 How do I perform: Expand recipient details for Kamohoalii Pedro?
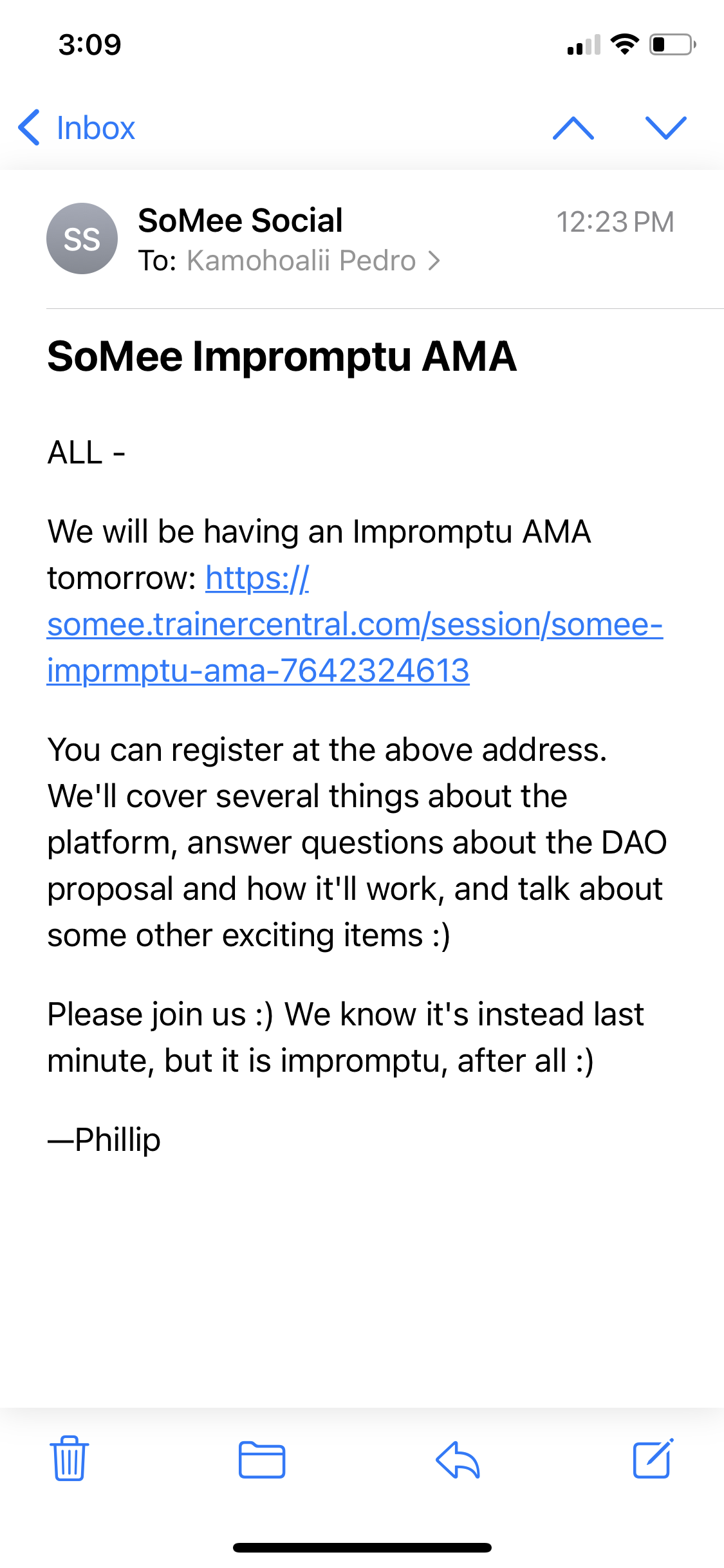click(314, 261)
